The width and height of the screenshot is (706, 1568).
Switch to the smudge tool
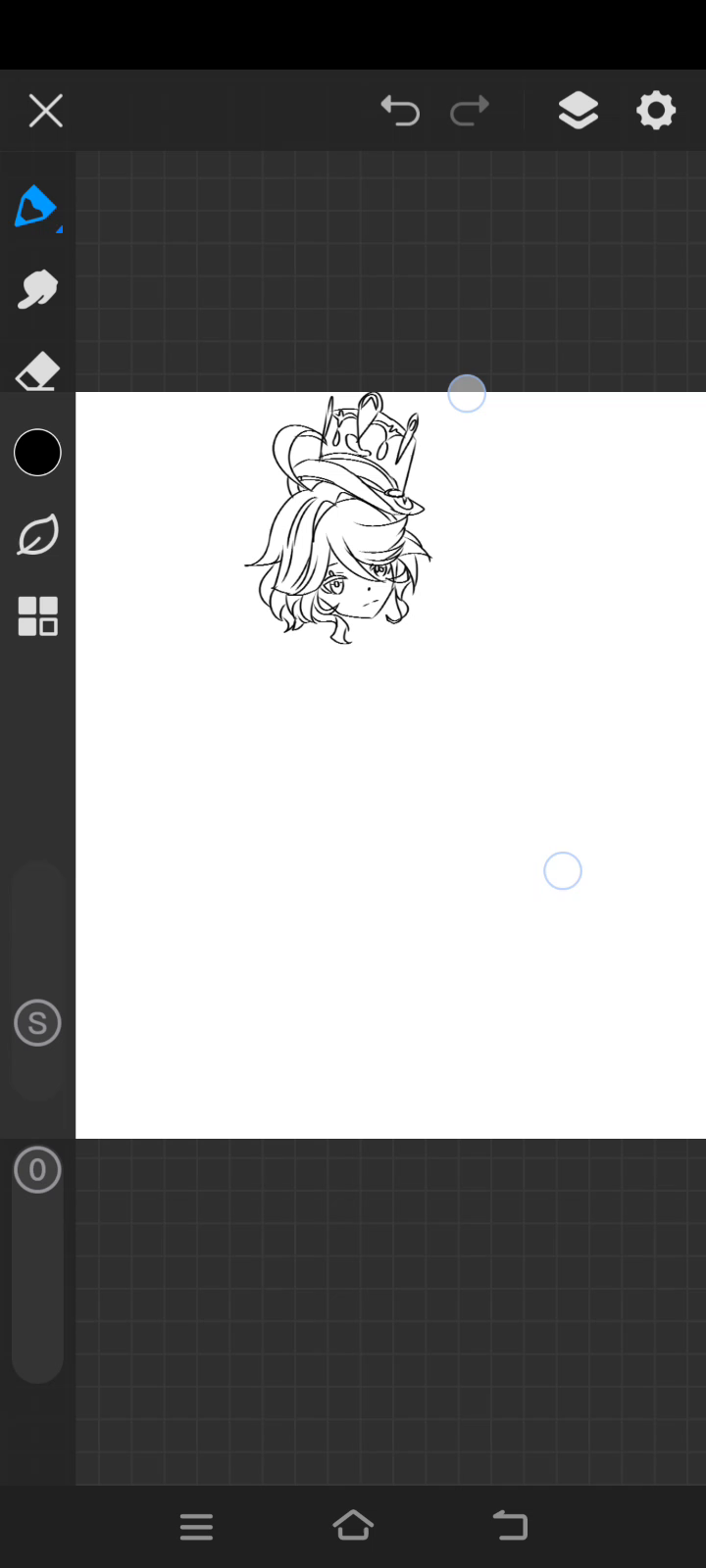[x=37, y=290]
